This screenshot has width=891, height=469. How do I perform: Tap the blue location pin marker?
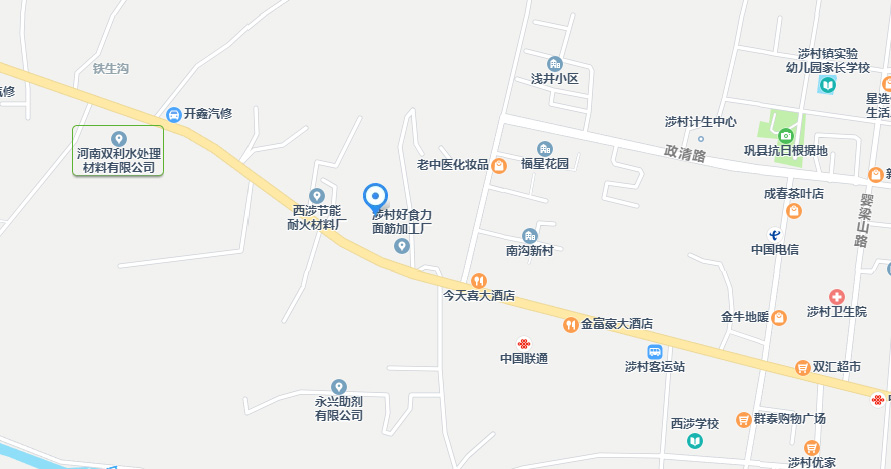pyautogui.click(x=375, y=197)
